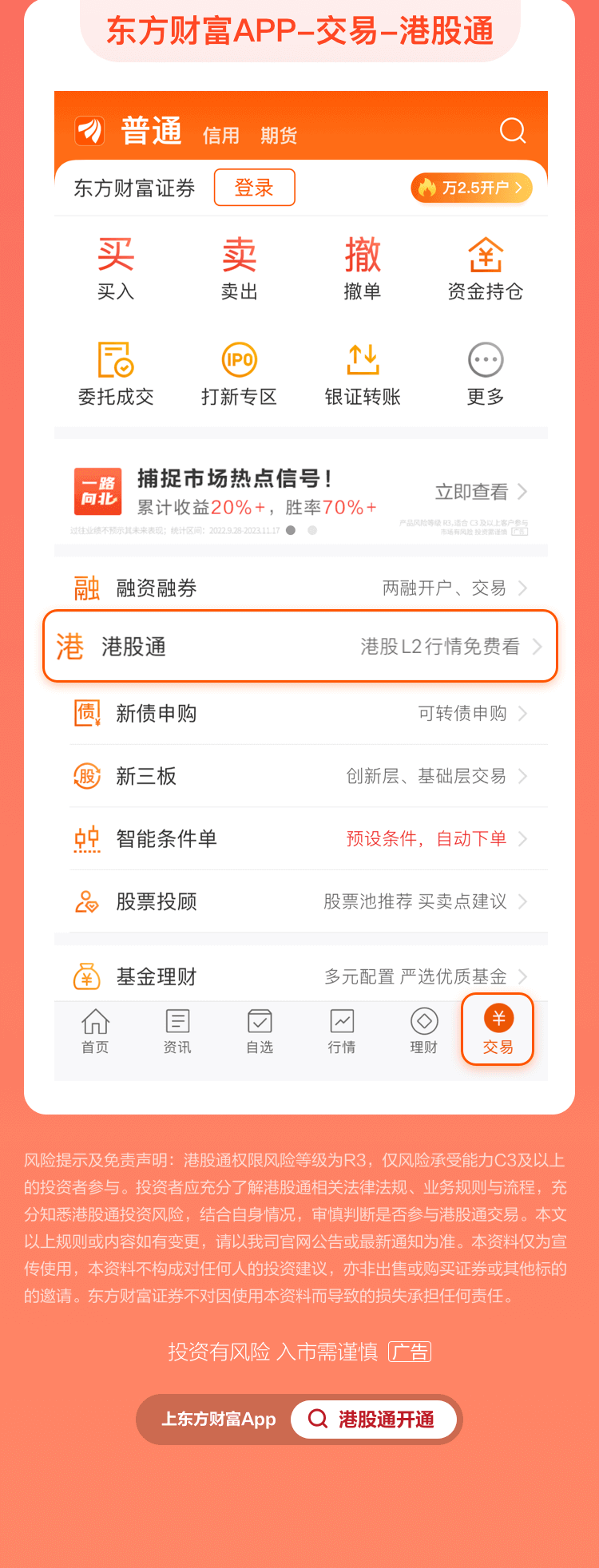
Task: Tap the 登录 (Login) button
Action: pos(254,188)
